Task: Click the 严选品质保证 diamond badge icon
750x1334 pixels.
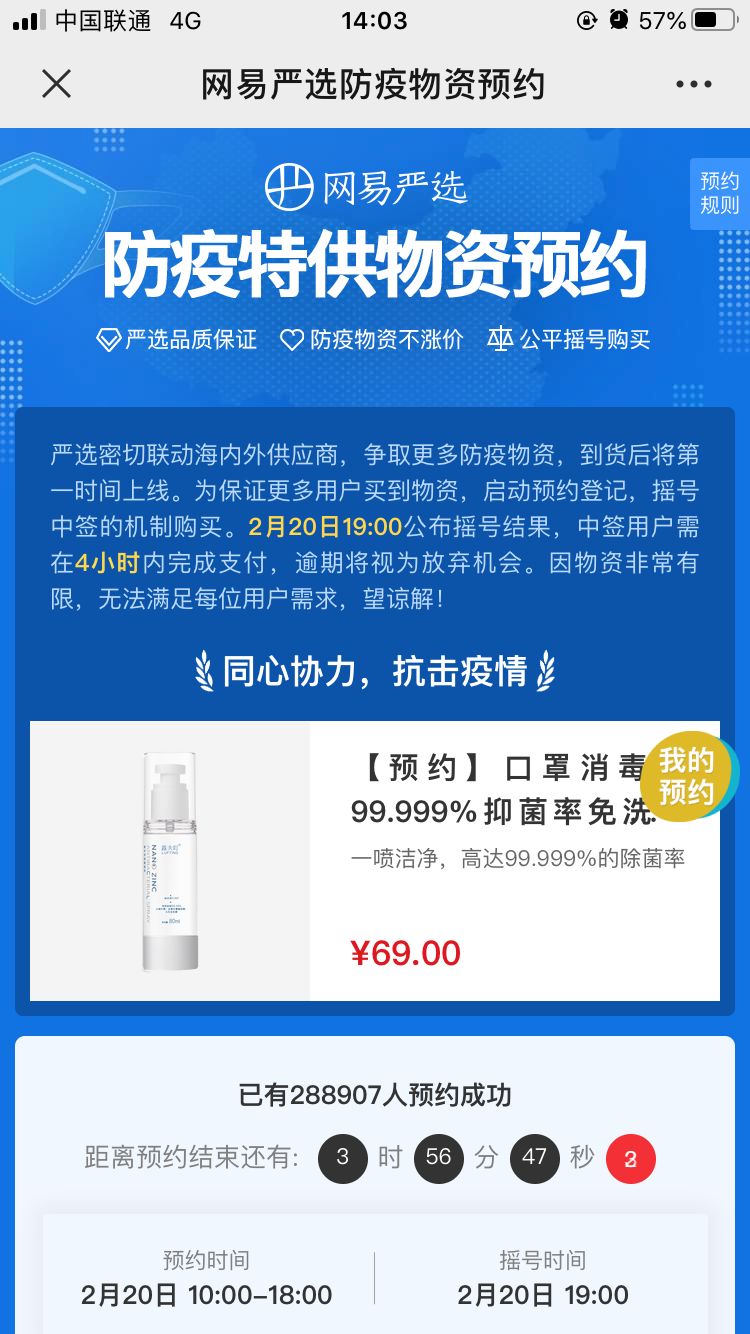Action: [110, 340]
